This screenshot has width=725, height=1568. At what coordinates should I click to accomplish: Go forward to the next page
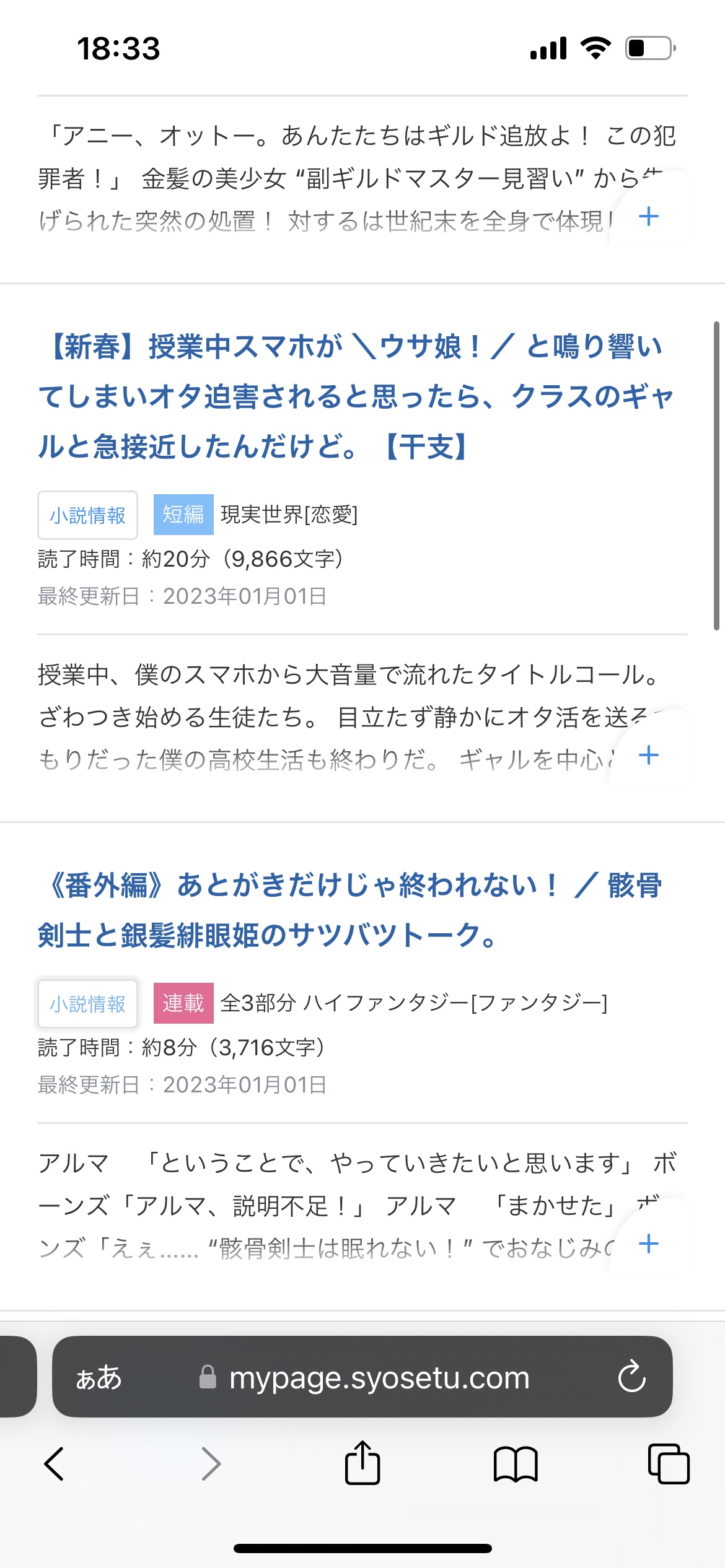(211, 1464)
